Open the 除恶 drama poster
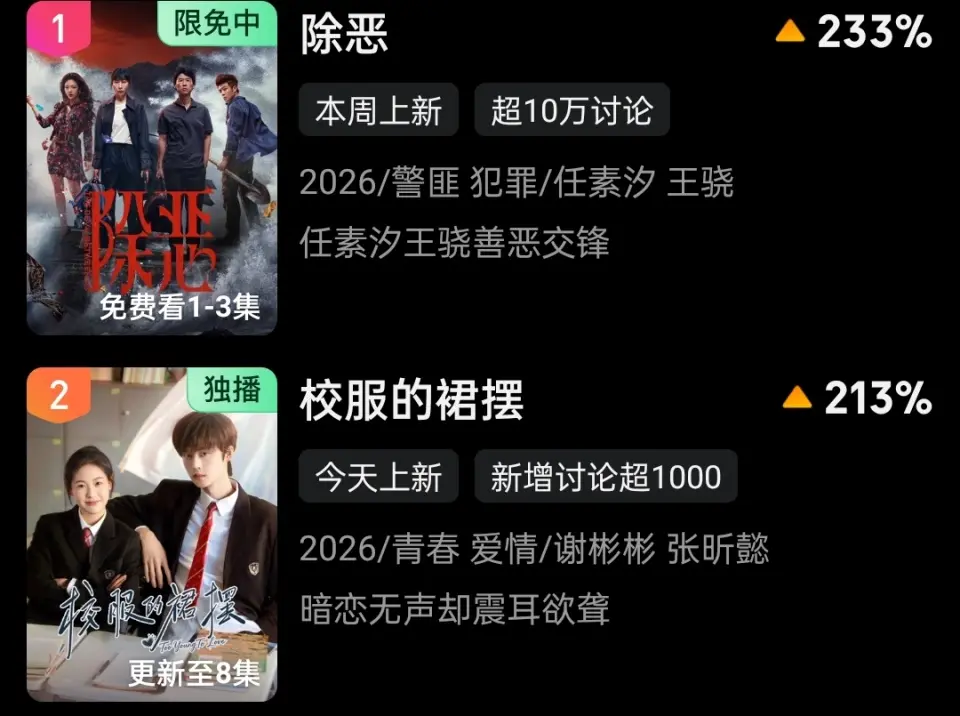 (x=151, y=170)
